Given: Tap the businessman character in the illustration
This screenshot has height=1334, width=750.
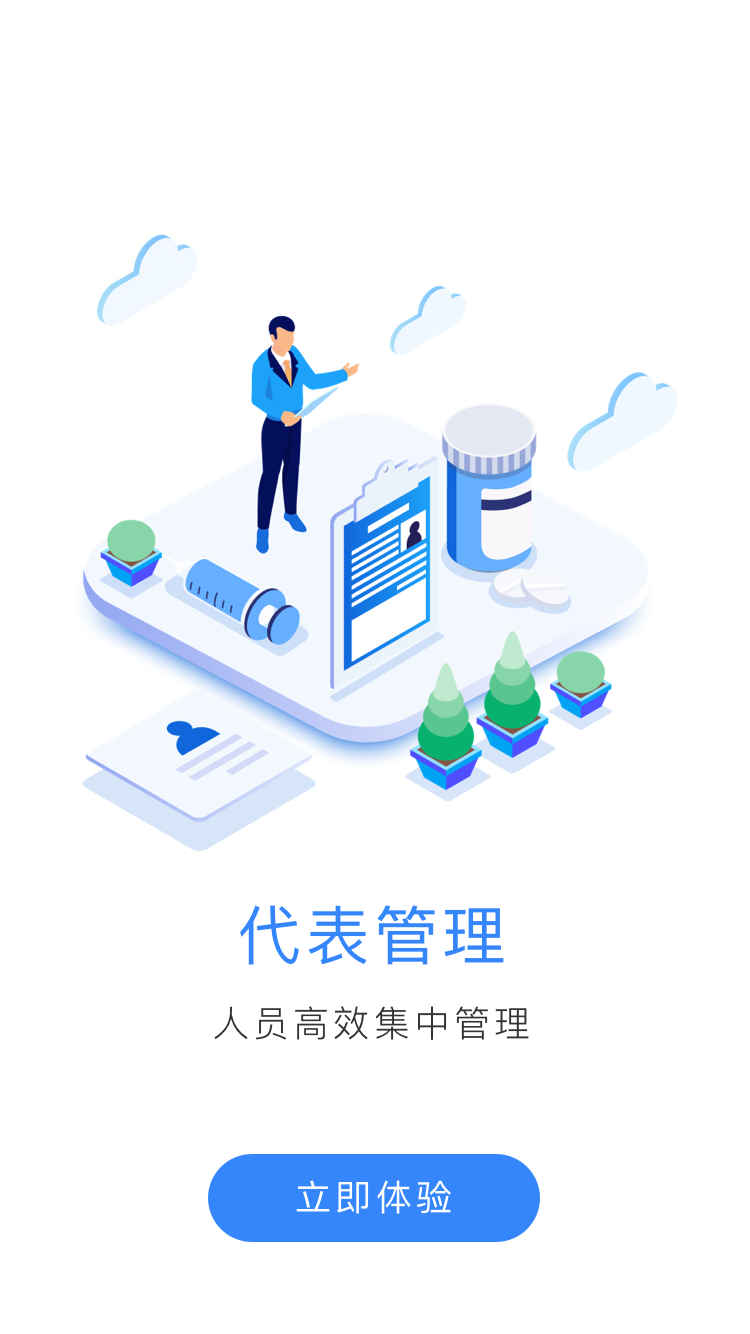Looking at the screenshot, I should click(x=280, y=420).
